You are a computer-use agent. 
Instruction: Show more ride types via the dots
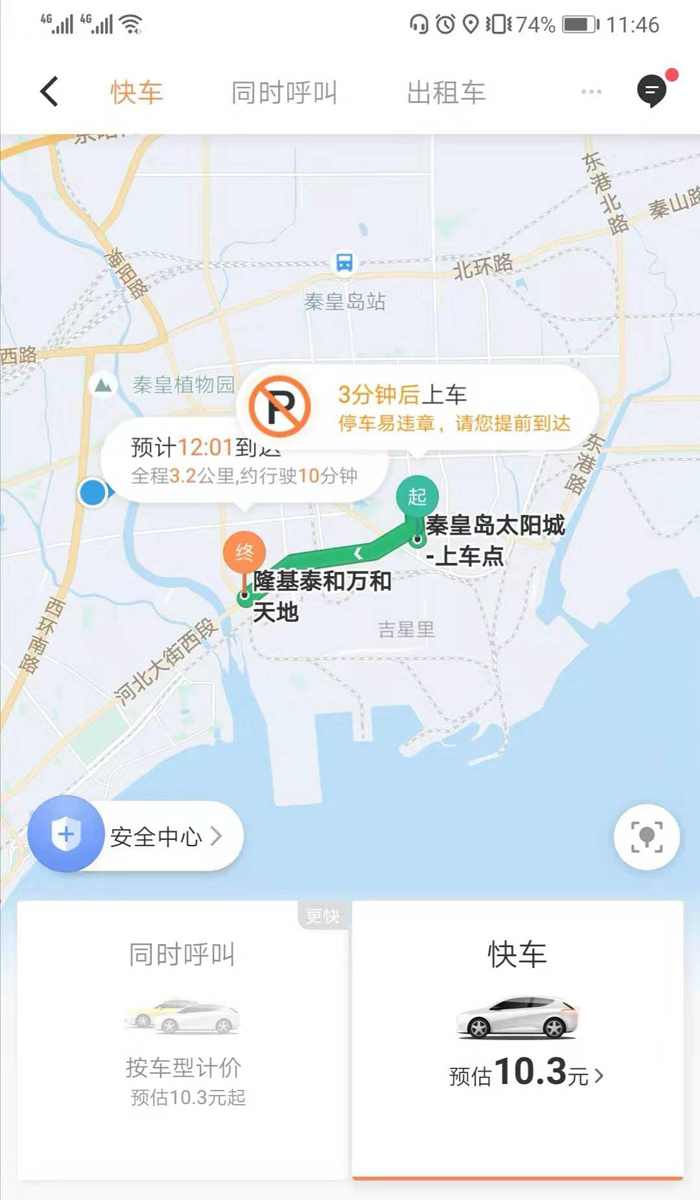[x=591, y=92]
